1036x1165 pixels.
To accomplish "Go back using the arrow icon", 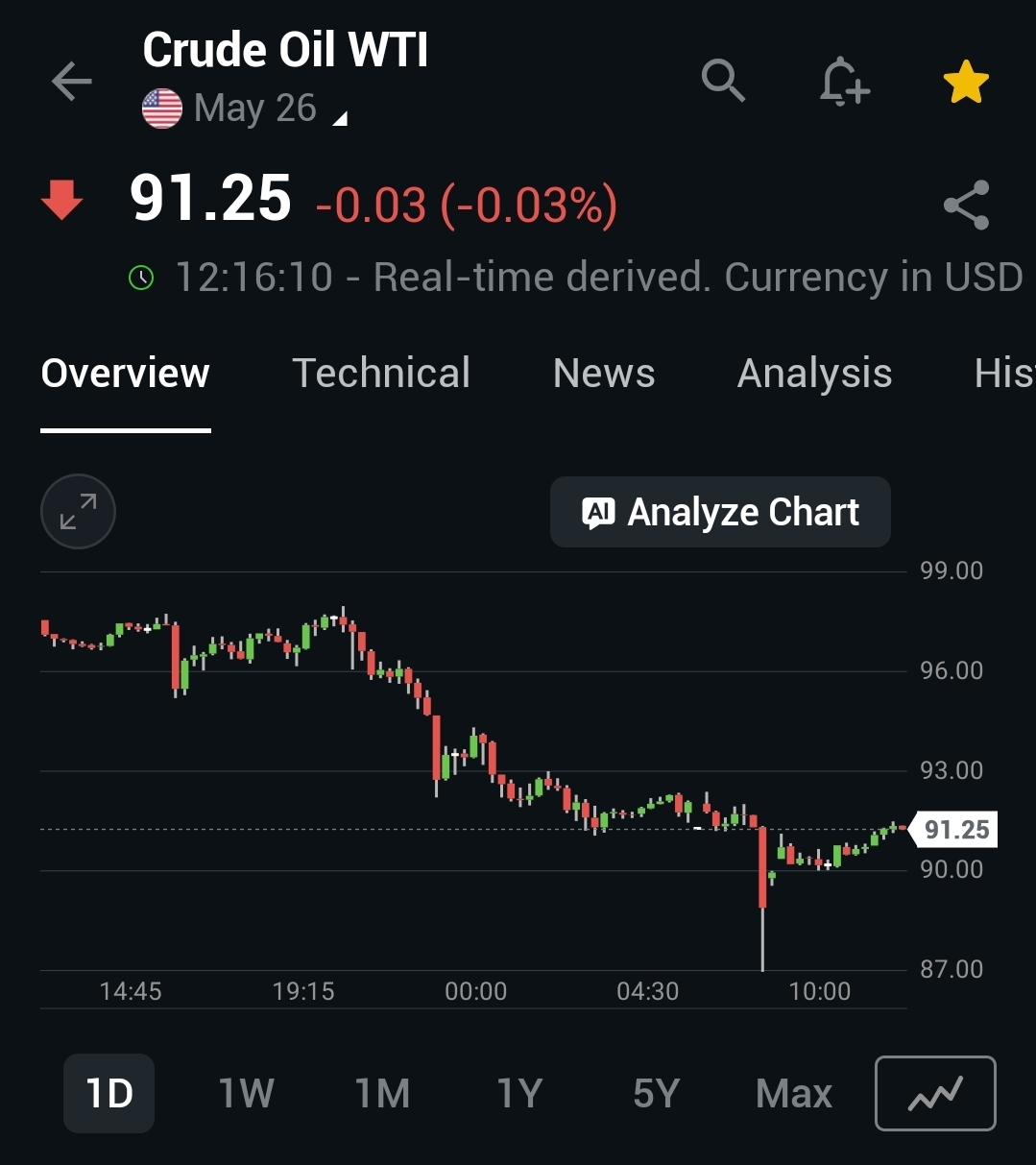I will coord(72,82).
